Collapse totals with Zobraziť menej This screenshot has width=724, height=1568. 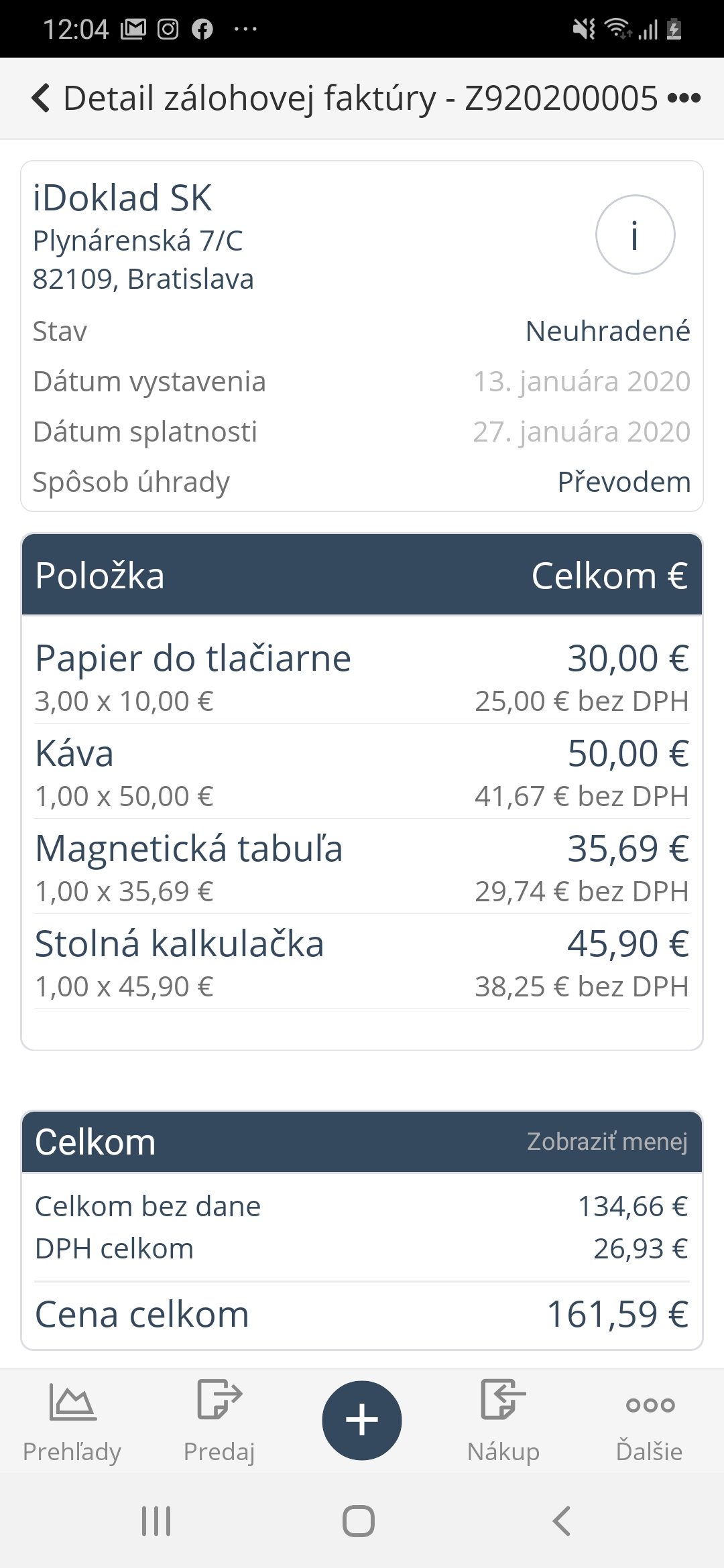(607, 1141)
